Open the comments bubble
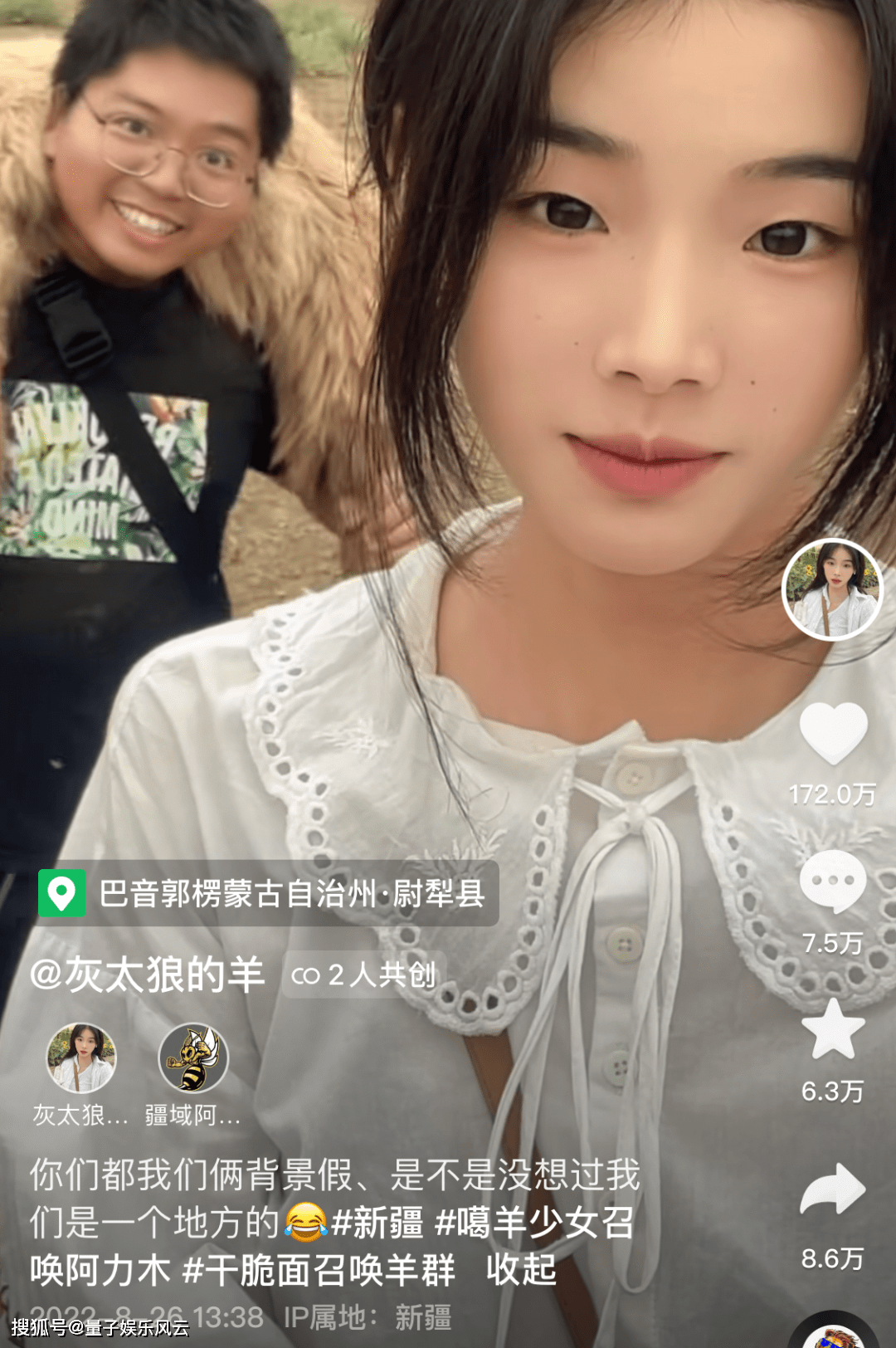This screenshot has height=1348, width=896. 832,882
